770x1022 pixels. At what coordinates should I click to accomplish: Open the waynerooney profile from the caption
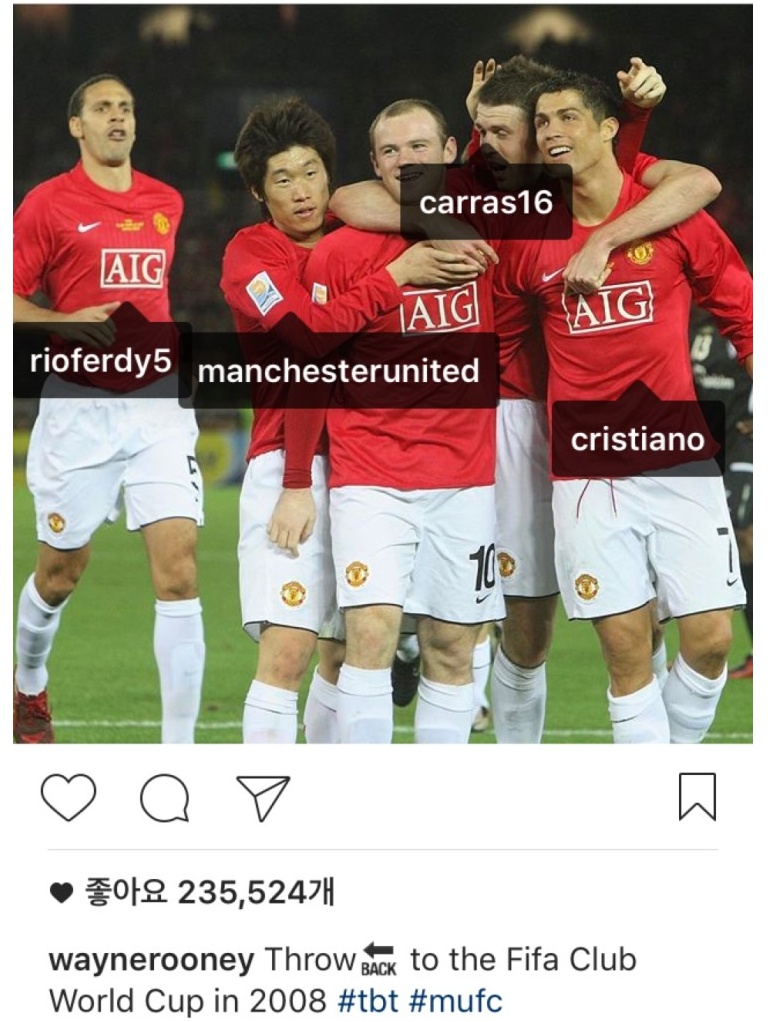pos(151,960)
